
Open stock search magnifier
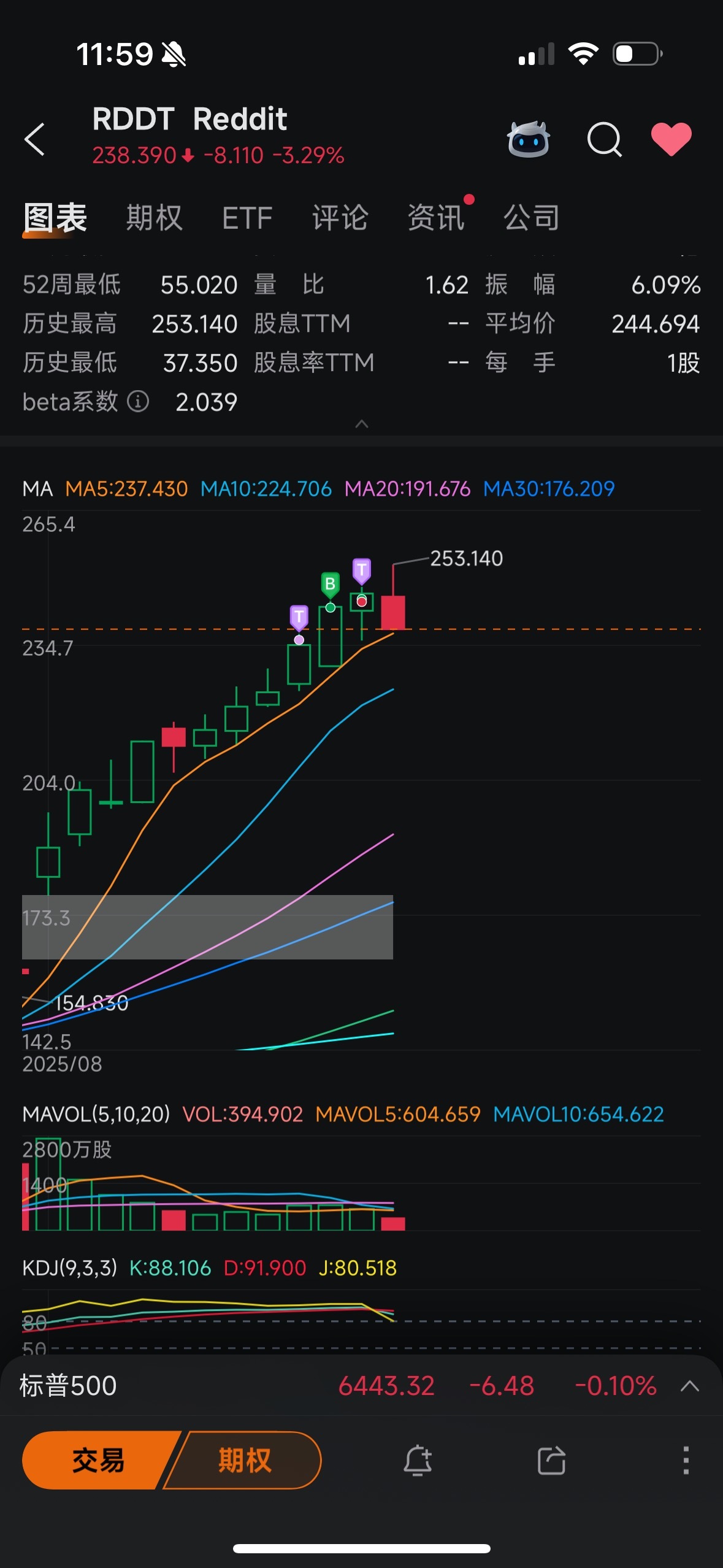pyautogui.click(x=605, y=140)
